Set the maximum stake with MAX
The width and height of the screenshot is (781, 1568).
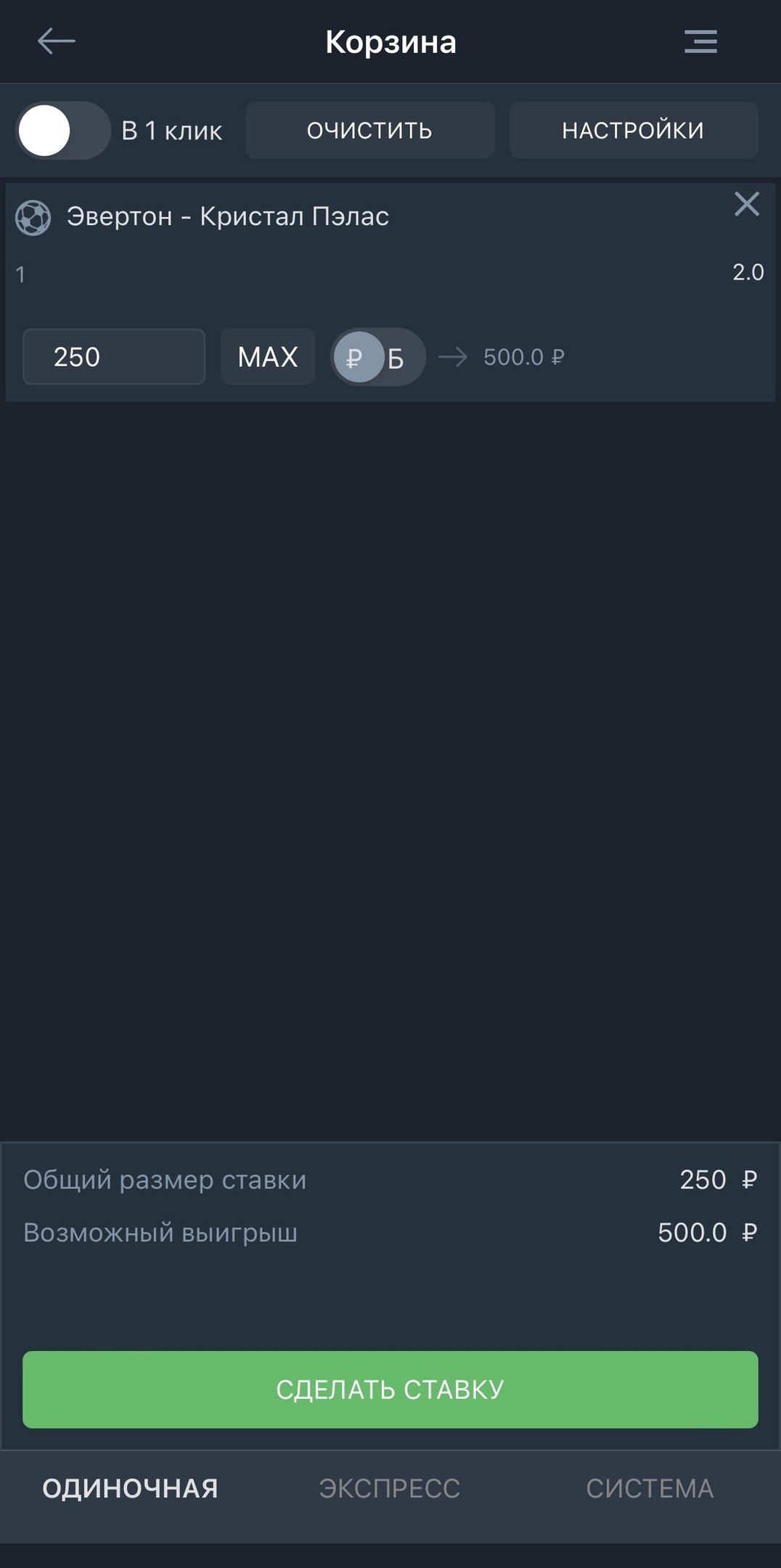(x=268, y=356)
